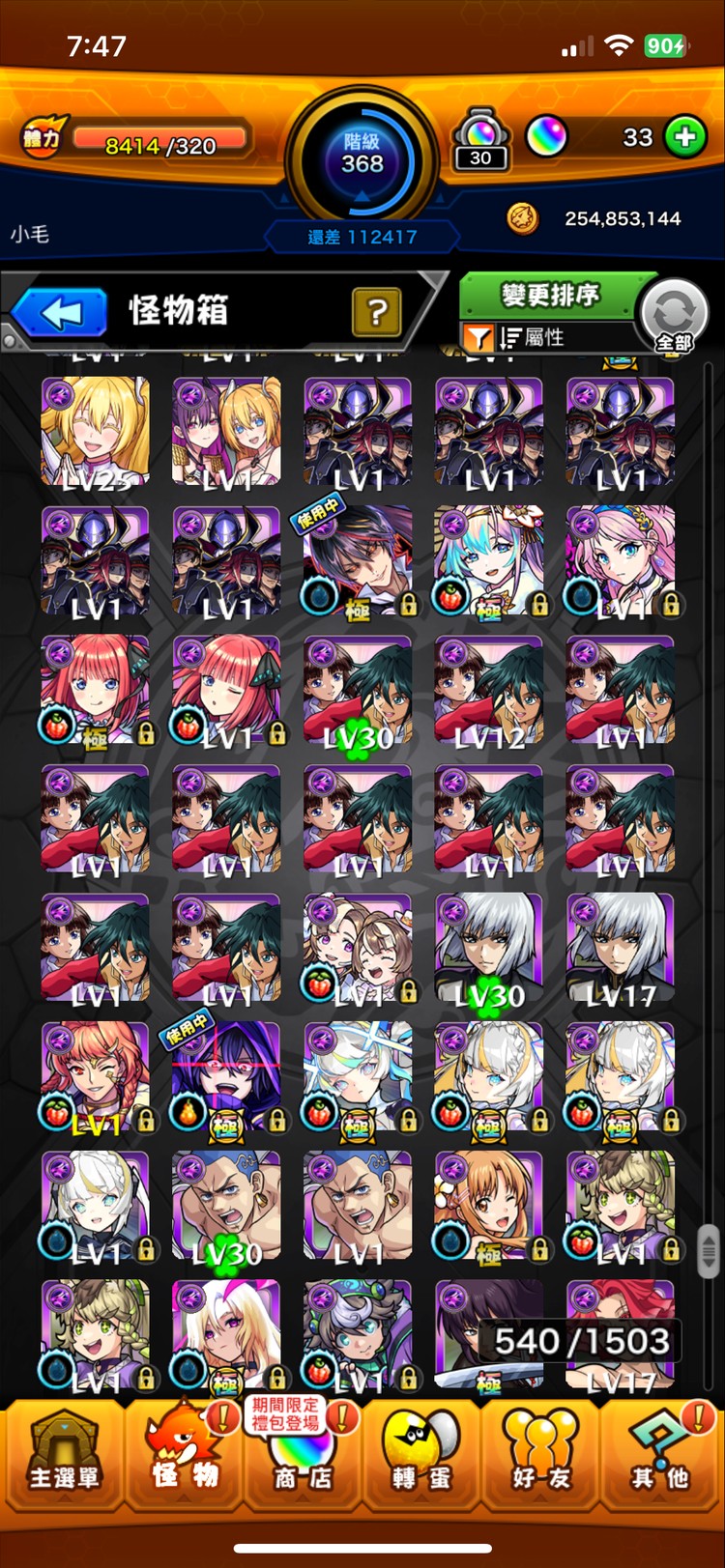Go to the 轉蛋 gacha tab
Viewport: 725px width, 1568px height.
click(x=420, y=1452)
